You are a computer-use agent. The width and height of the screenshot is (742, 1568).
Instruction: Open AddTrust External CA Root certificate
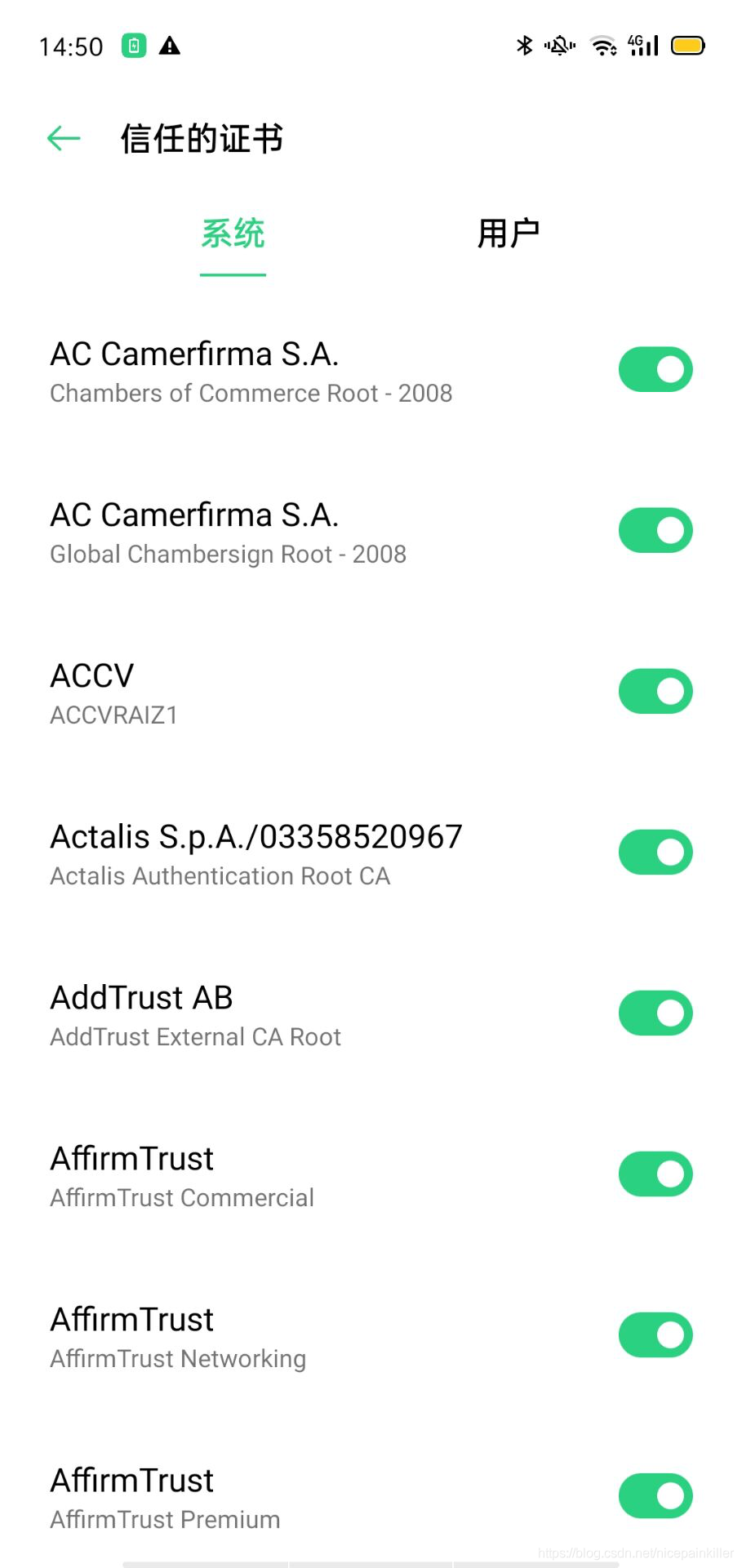[x=196, y=1016]
